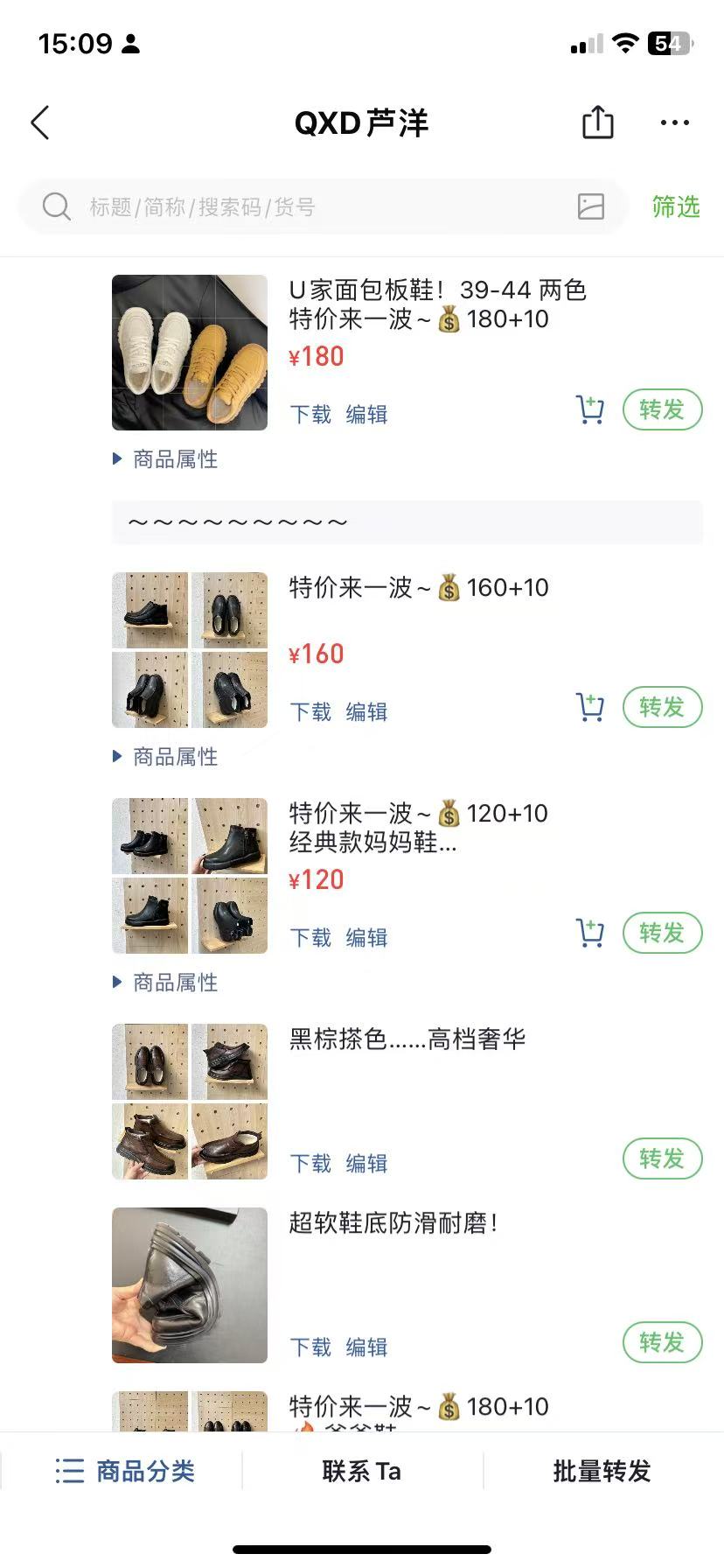Open 批量转发 bulk forwarding
The image size is (724, 1568).
(x=602, y=1471)
